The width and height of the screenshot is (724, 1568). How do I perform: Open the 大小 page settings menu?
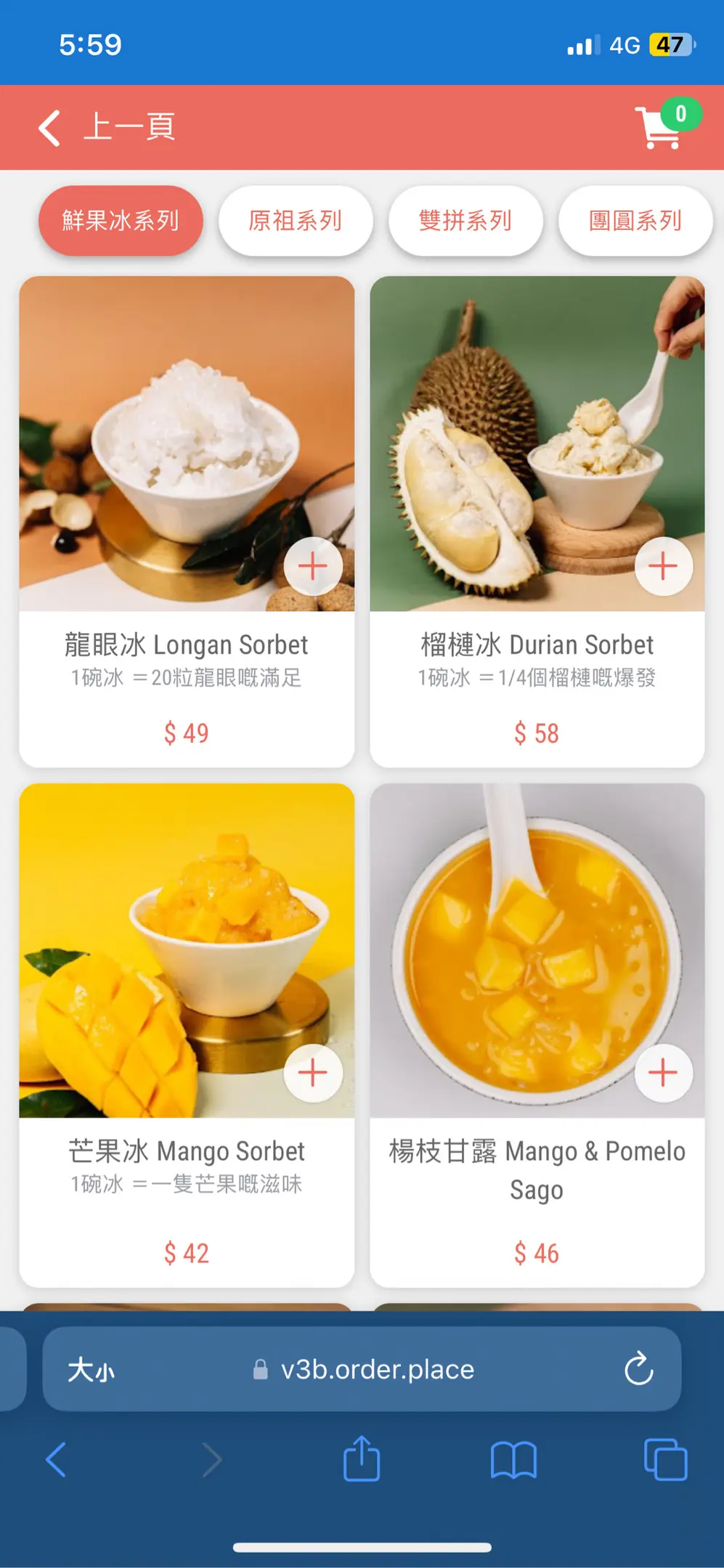(x=91, y=1371)
